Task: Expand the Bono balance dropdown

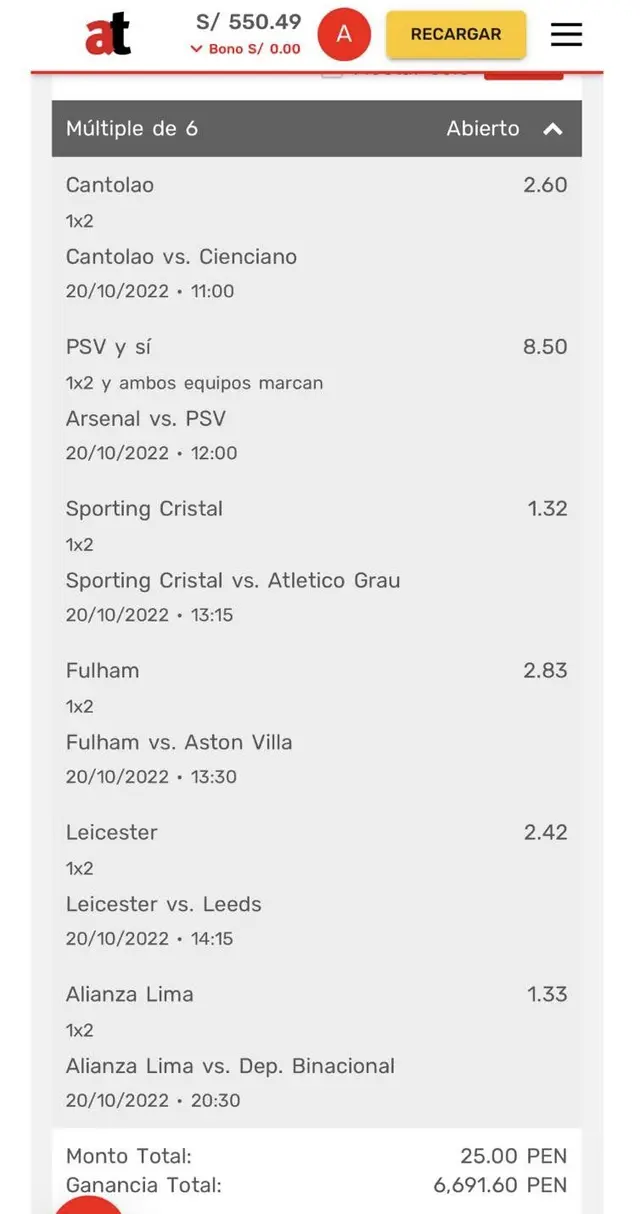Action: (x=196, y=49)
